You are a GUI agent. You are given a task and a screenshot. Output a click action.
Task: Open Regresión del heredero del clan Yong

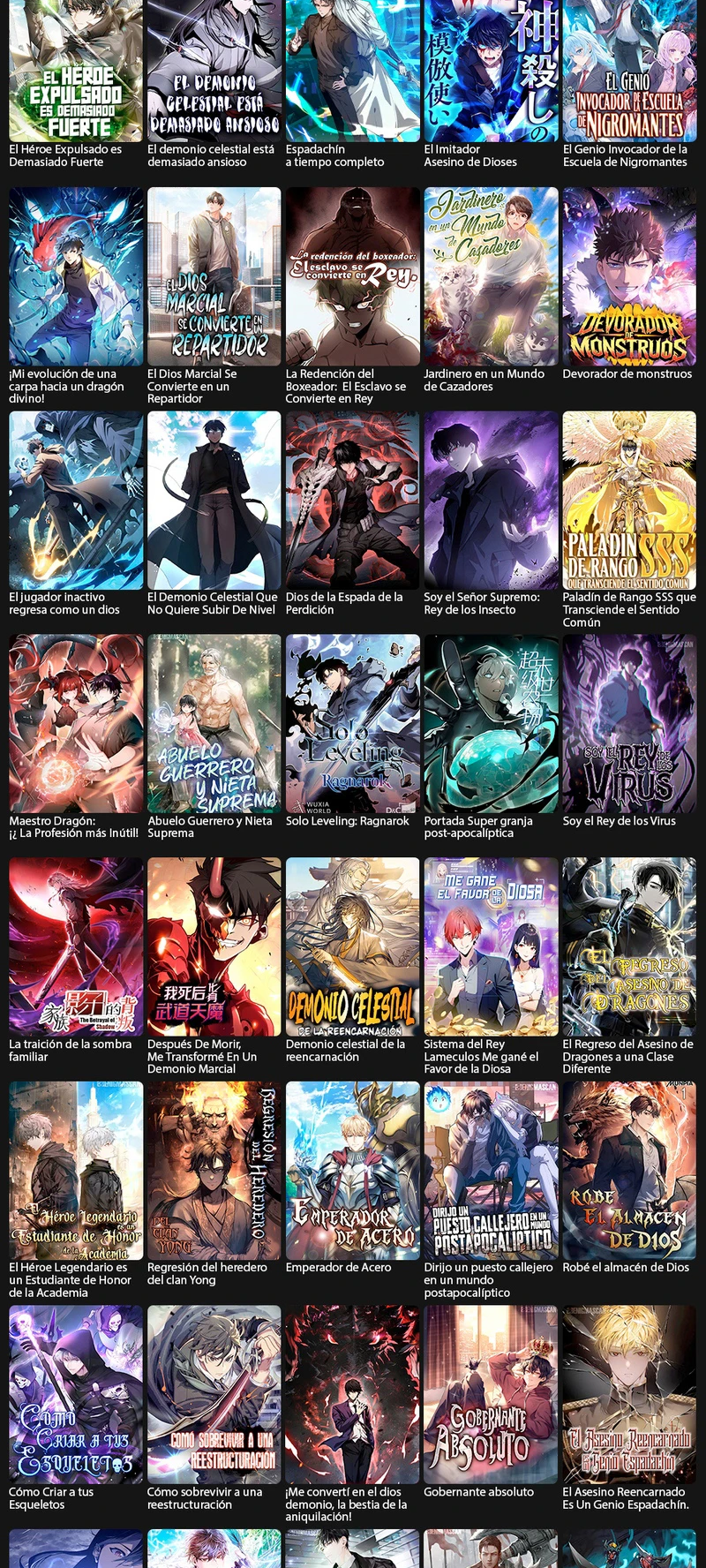tap(214, 1171)
